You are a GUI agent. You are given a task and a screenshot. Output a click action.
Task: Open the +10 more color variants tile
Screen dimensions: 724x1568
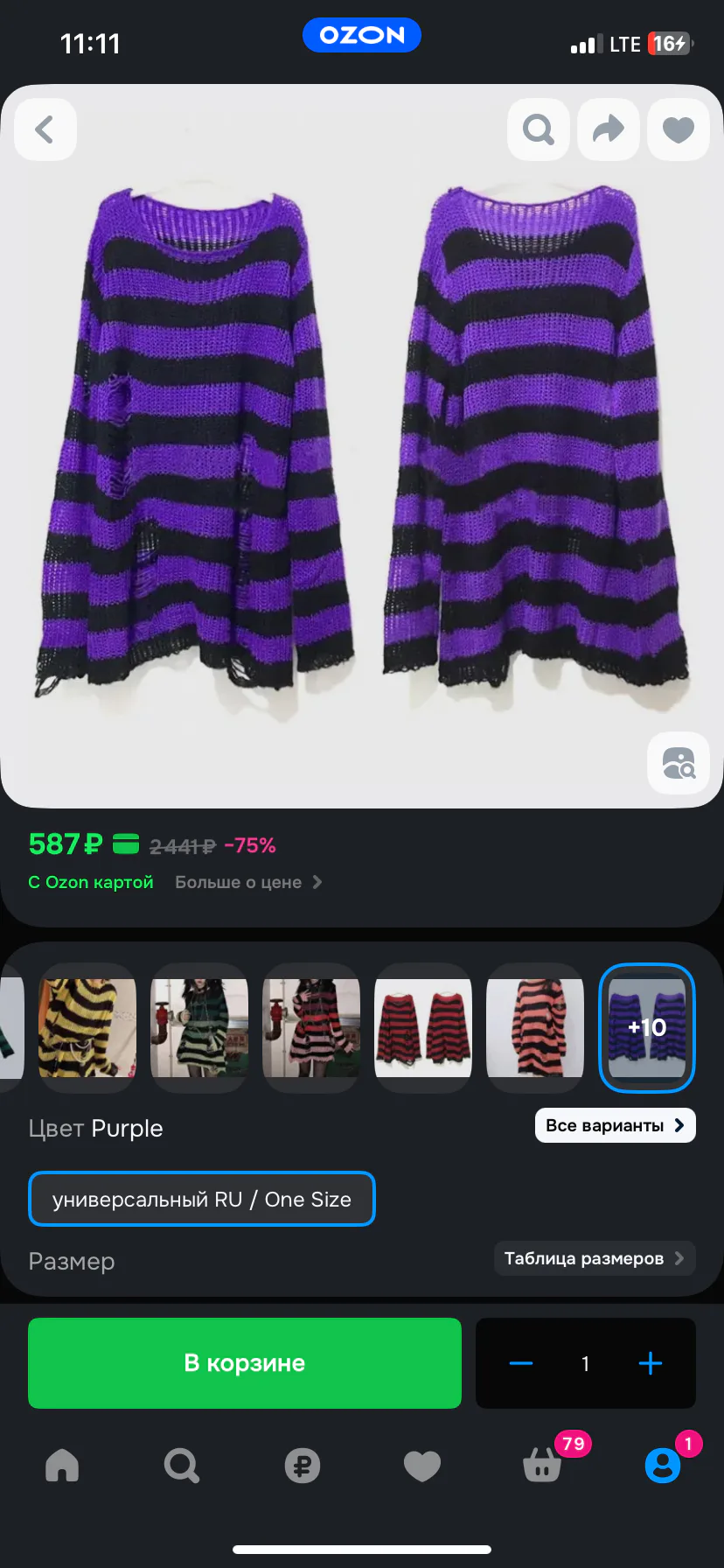647,1027
